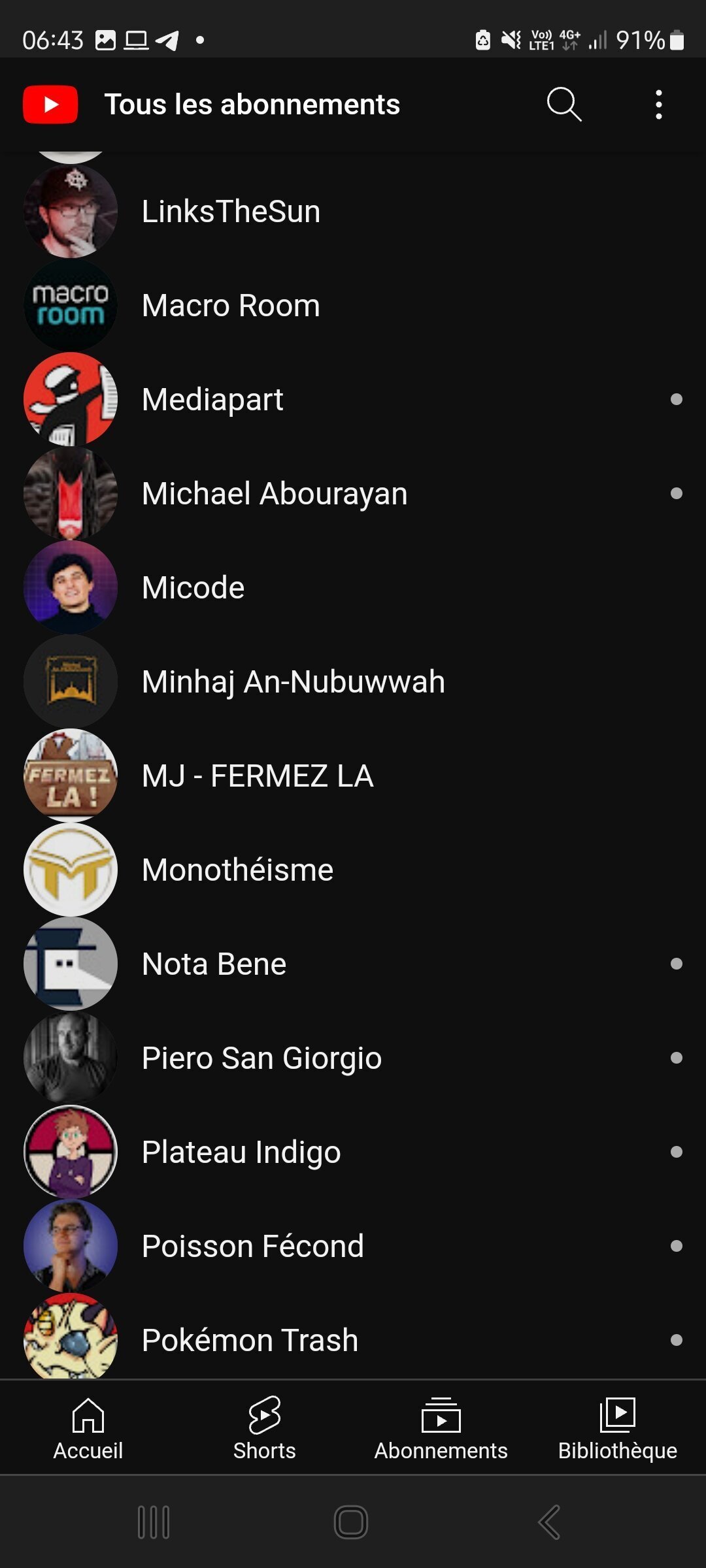Viewport: 706px width, 1568px height.
Task: Search within all subscriptions
Action: pyautogui.click(x=563, y=105)
